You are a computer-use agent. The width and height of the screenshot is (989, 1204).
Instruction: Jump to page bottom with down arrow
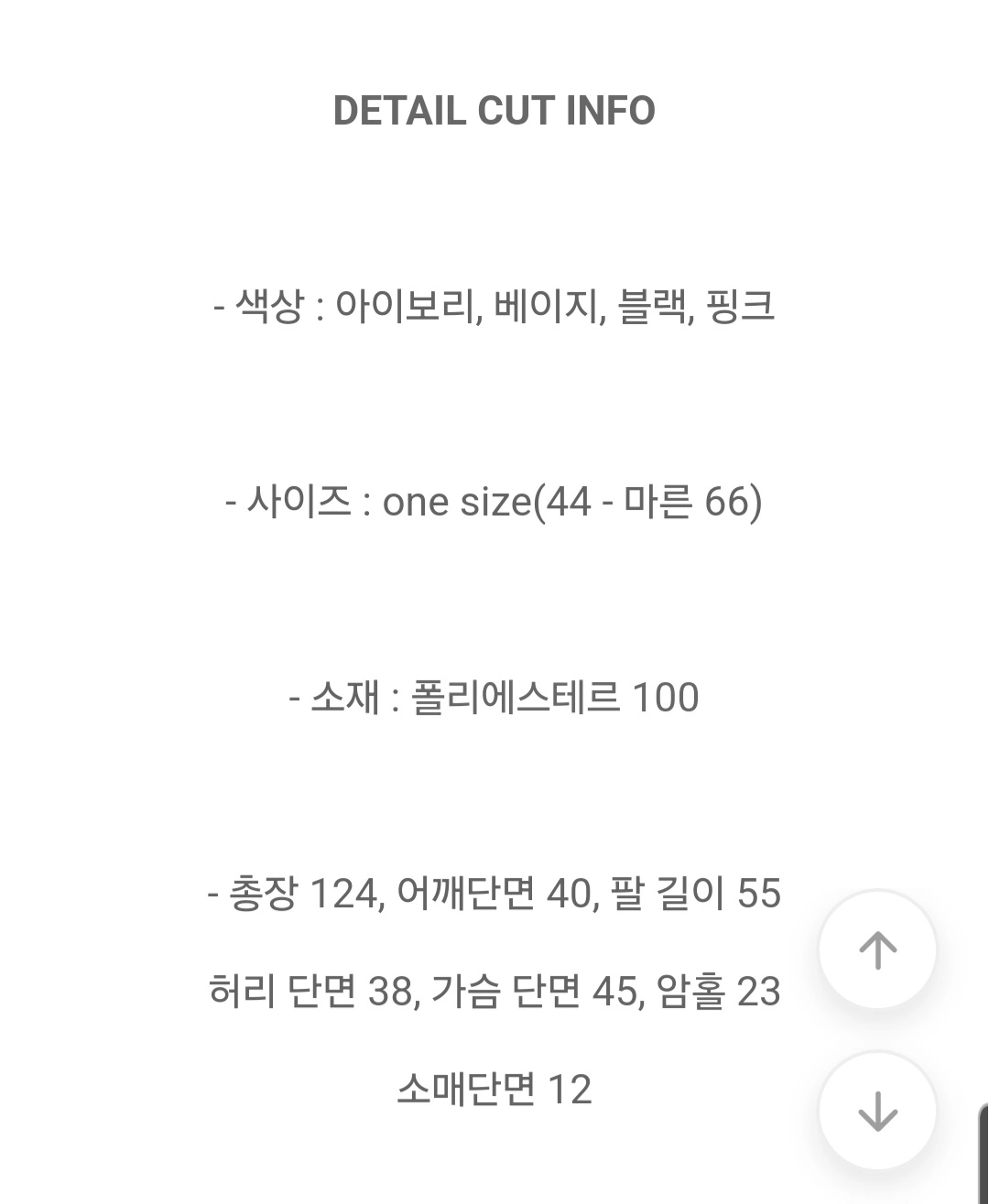[x=877, y=1111]
